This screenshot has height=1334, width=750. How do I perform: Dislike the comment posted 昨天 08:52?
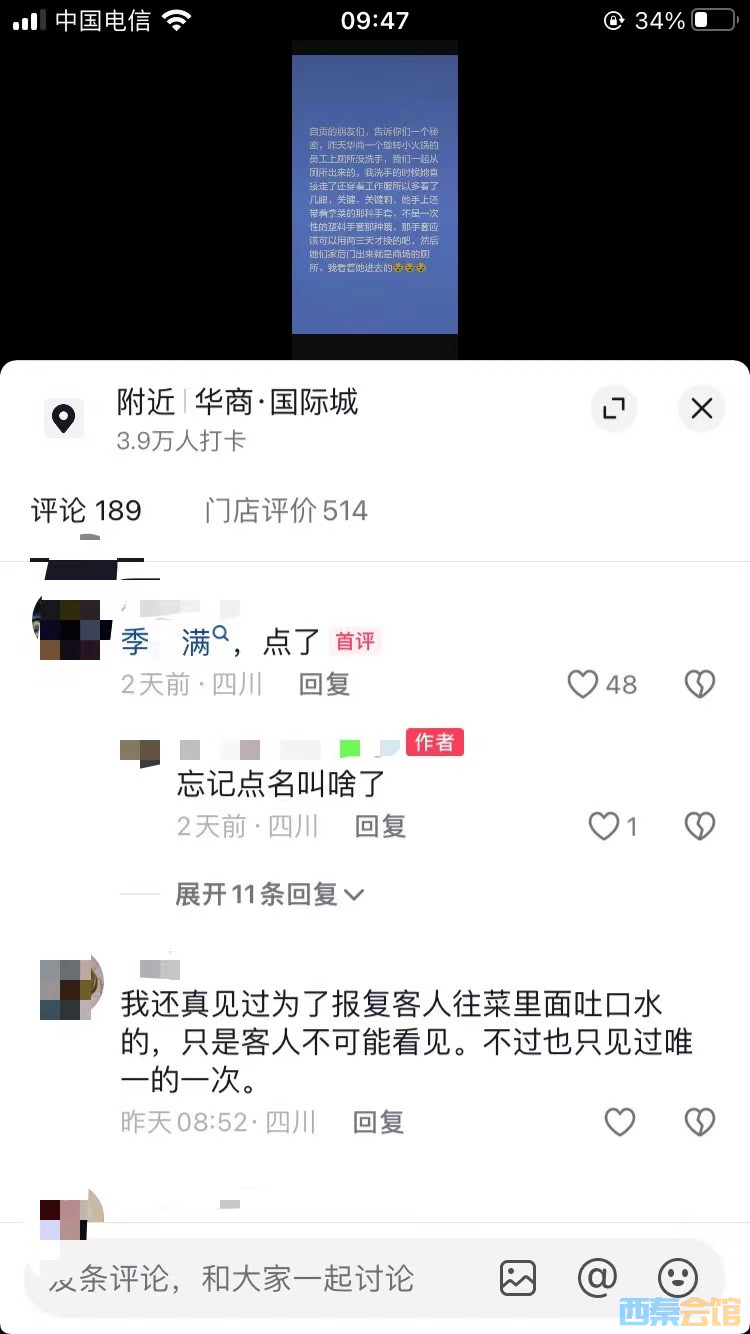pyautogui.click(x=699, y=1122)
